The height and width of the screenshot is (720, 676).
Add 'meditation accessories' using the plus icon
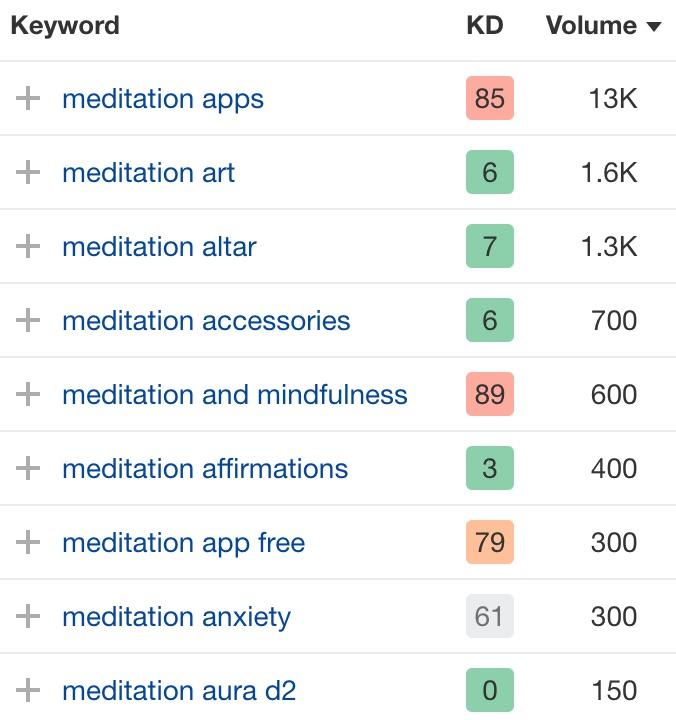click(x=28, y=321)
